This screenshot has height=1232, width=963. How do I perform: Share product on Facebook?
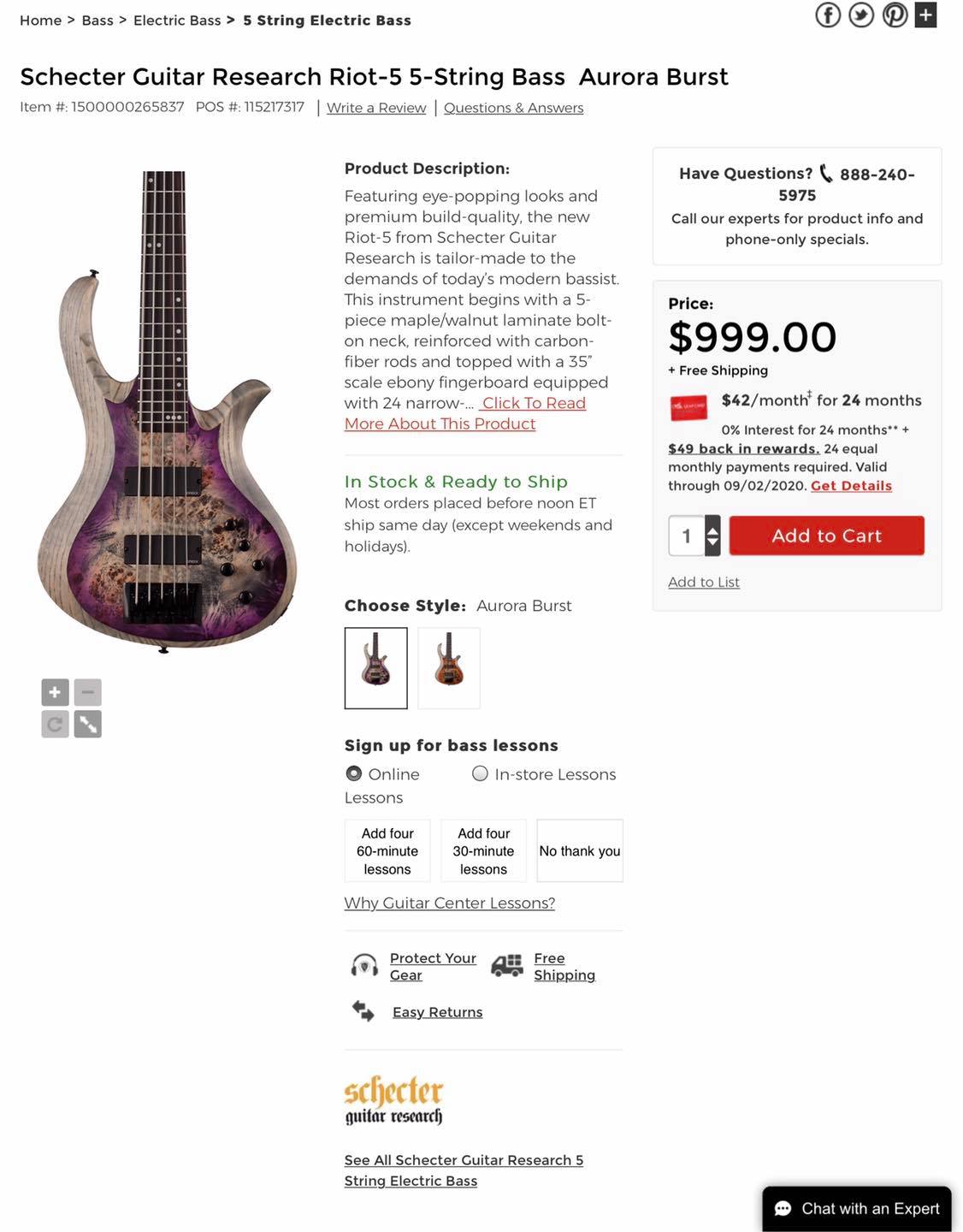tap(827, 15)
